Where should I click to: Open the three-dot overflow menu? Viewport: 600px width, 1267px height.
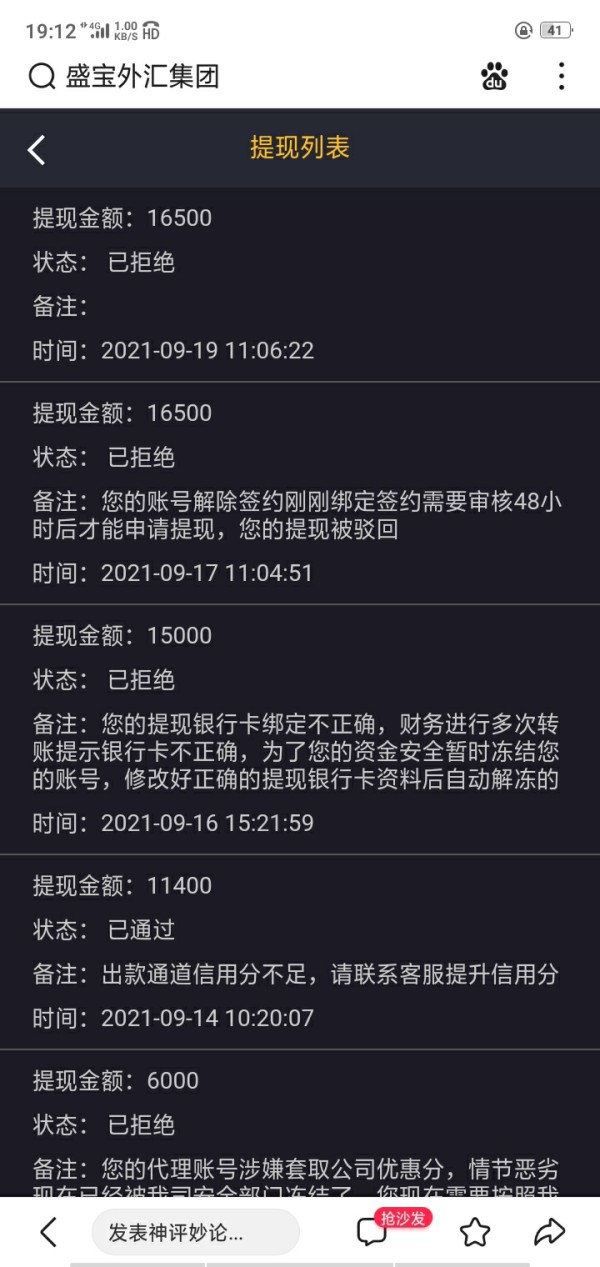pos(561,76)
